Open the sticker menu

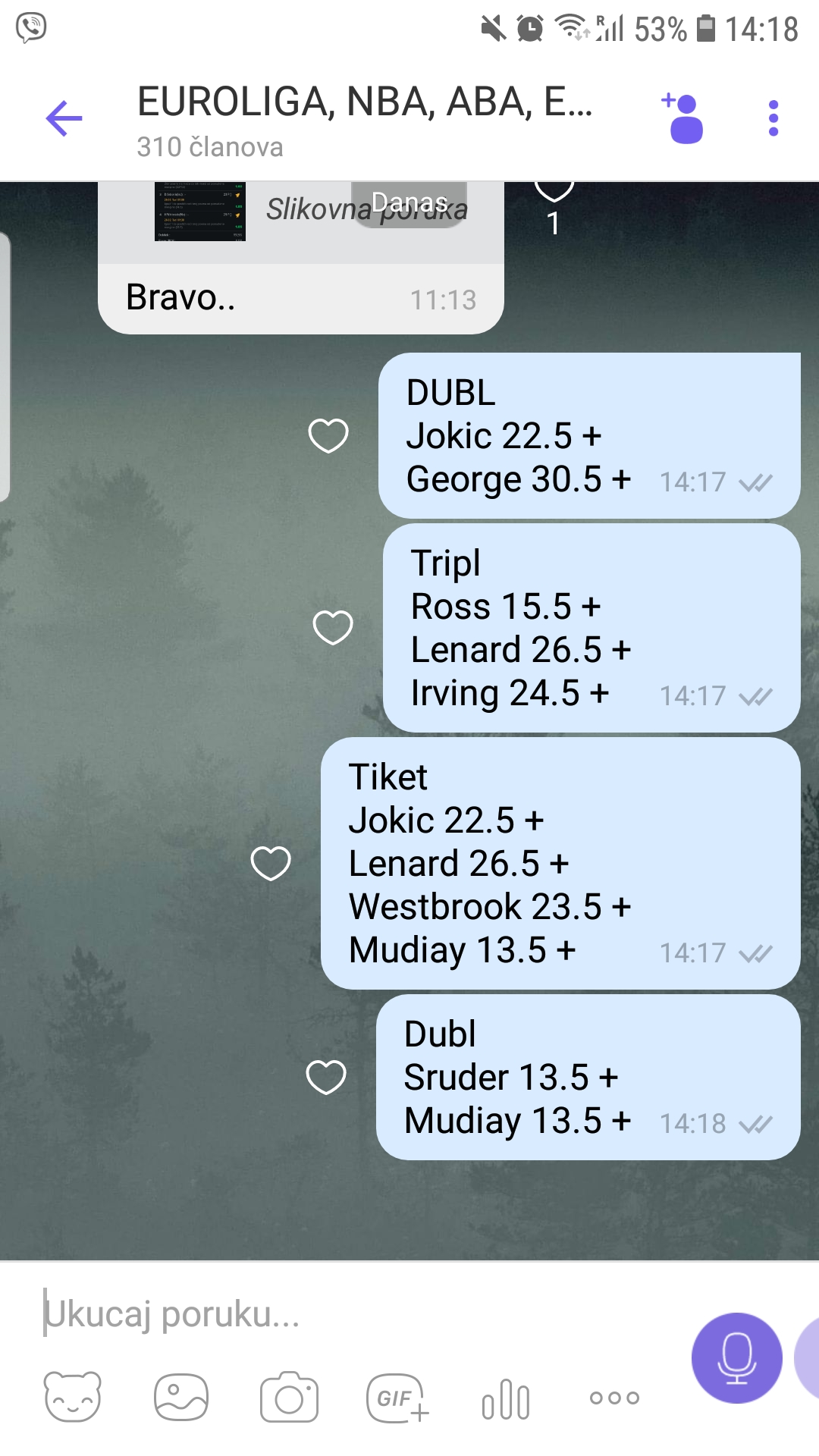pyautogui.click(x=72, y=1397)
